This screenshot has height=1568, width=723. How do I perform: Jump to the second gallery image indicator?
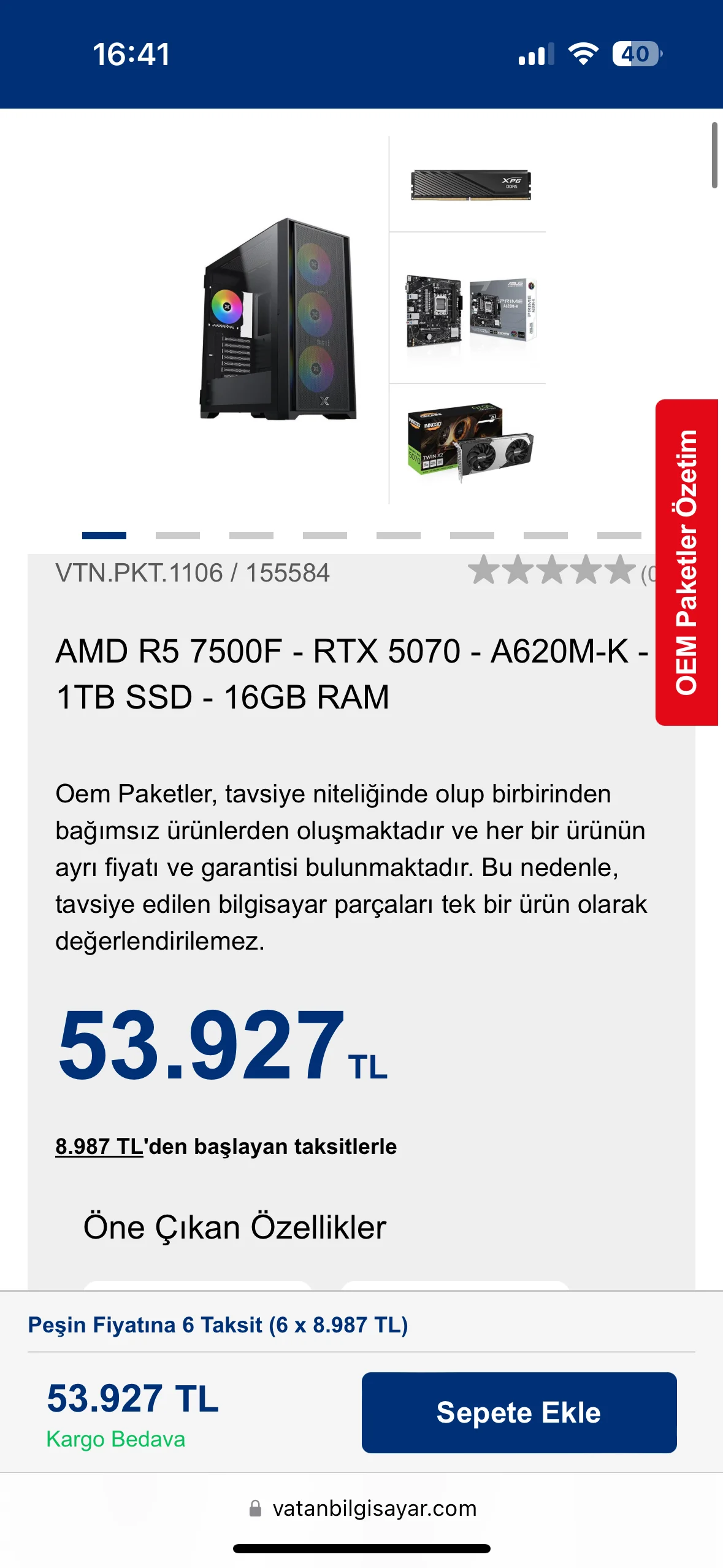[x=178, y=536]
